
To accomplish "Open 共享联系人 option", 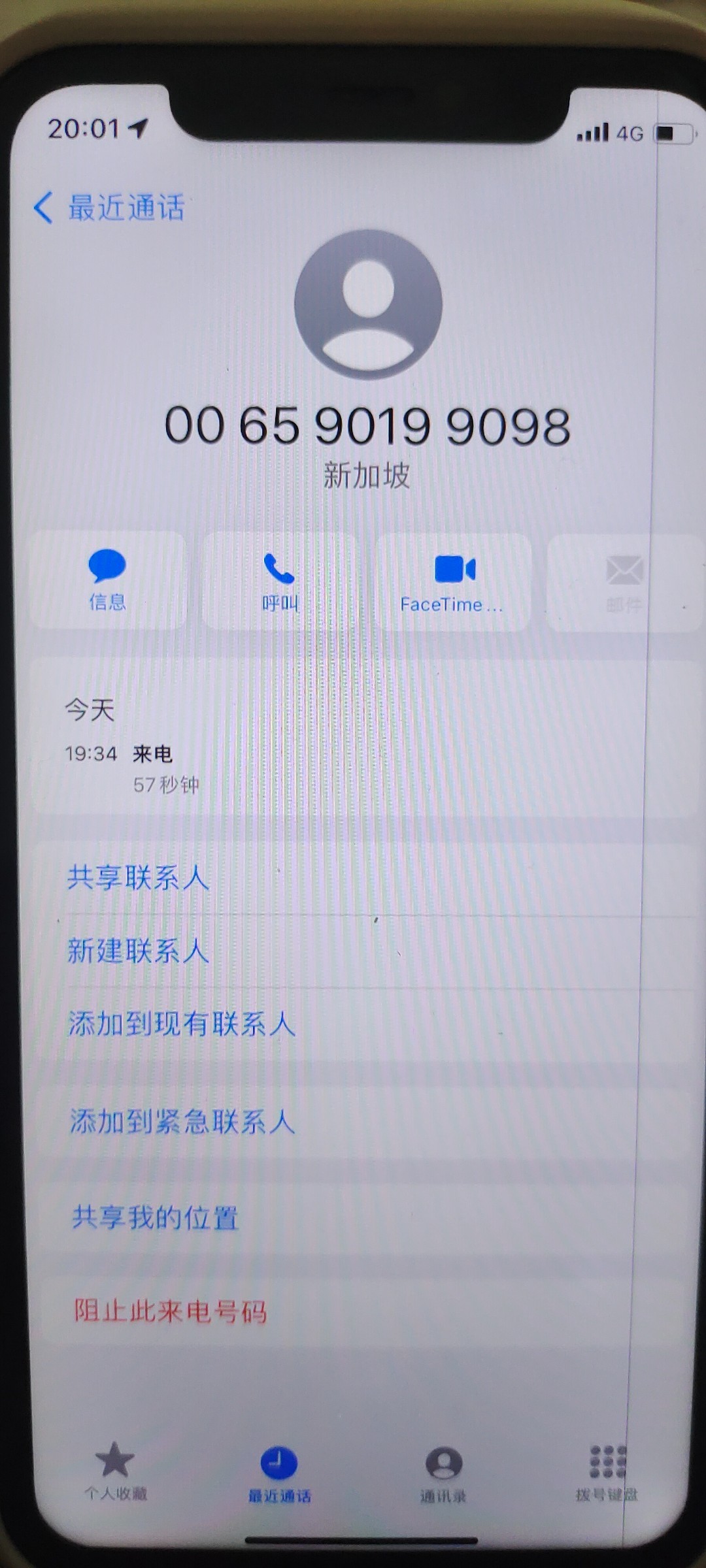I will pyautogui.click(x=139, y=877).
